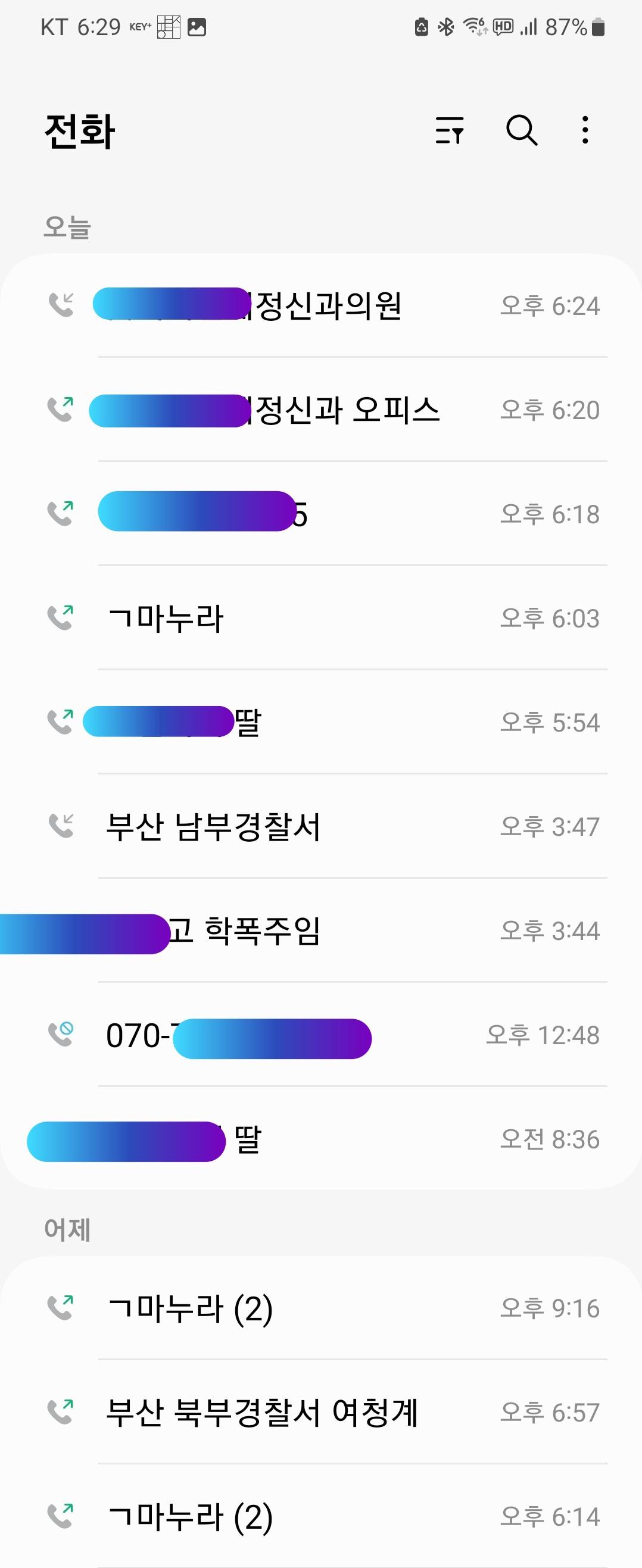Open search in the phone app

522,130
